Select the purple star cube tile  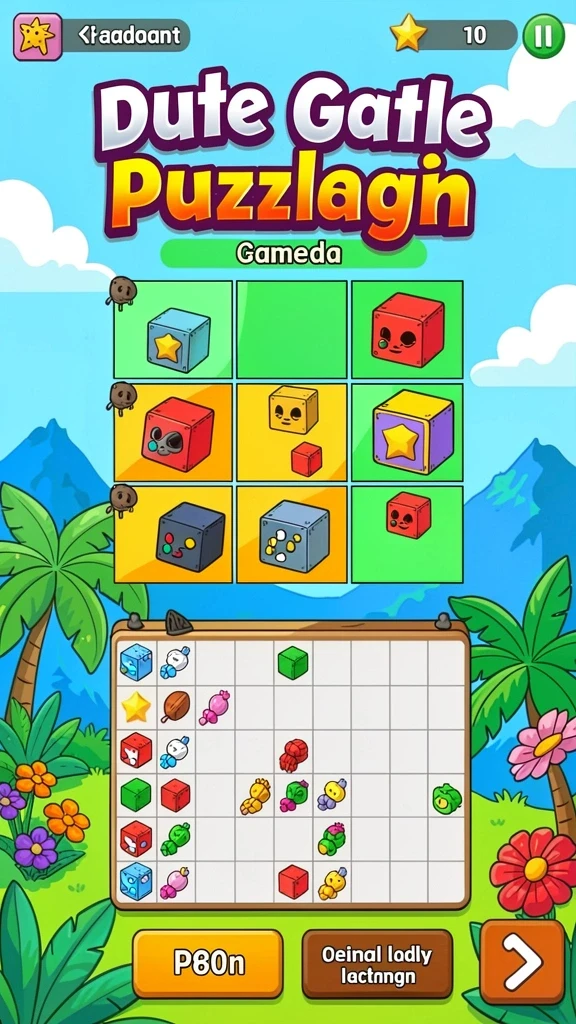tap(407, 433)
